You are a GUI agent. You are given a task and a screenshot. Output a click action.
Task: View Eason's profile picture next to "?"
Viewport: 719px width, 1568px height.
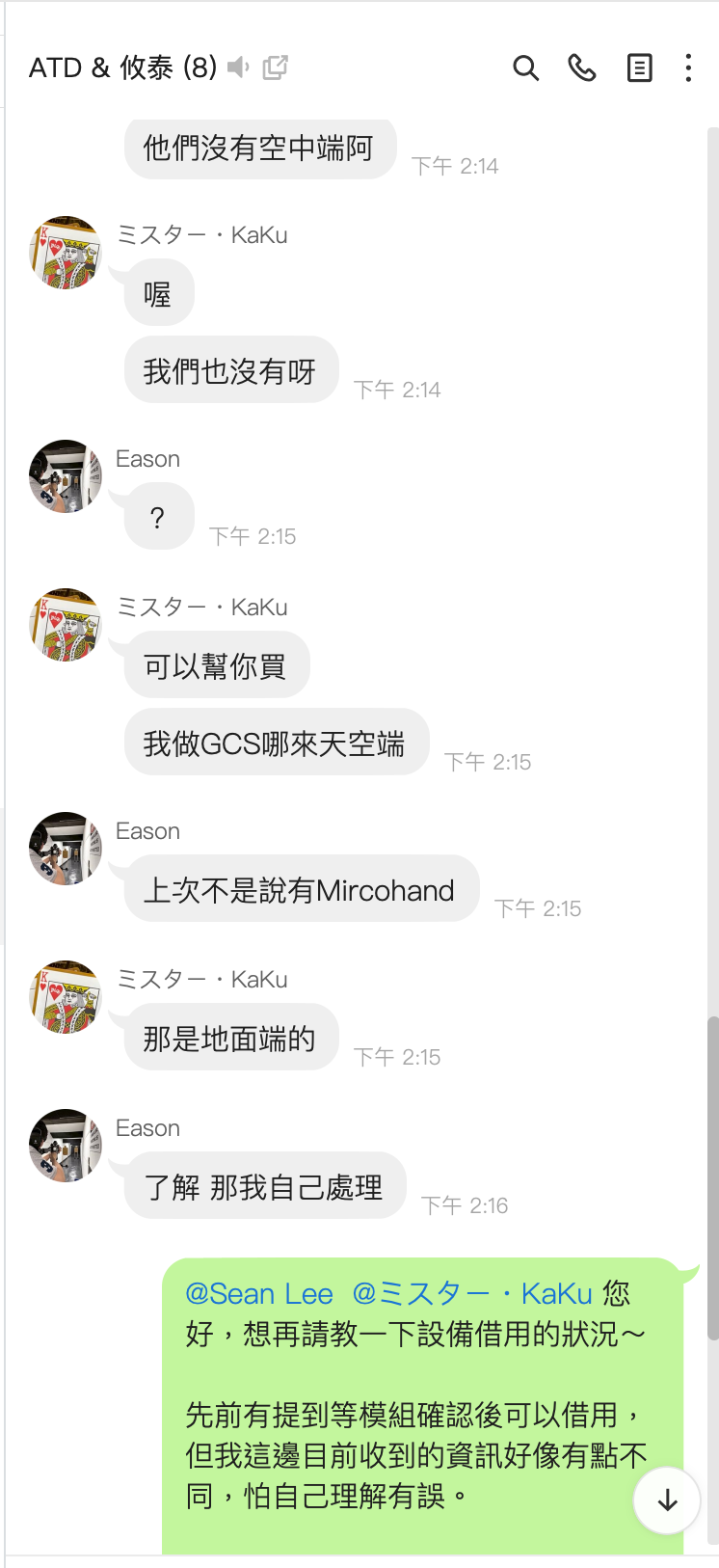point(66,476)
